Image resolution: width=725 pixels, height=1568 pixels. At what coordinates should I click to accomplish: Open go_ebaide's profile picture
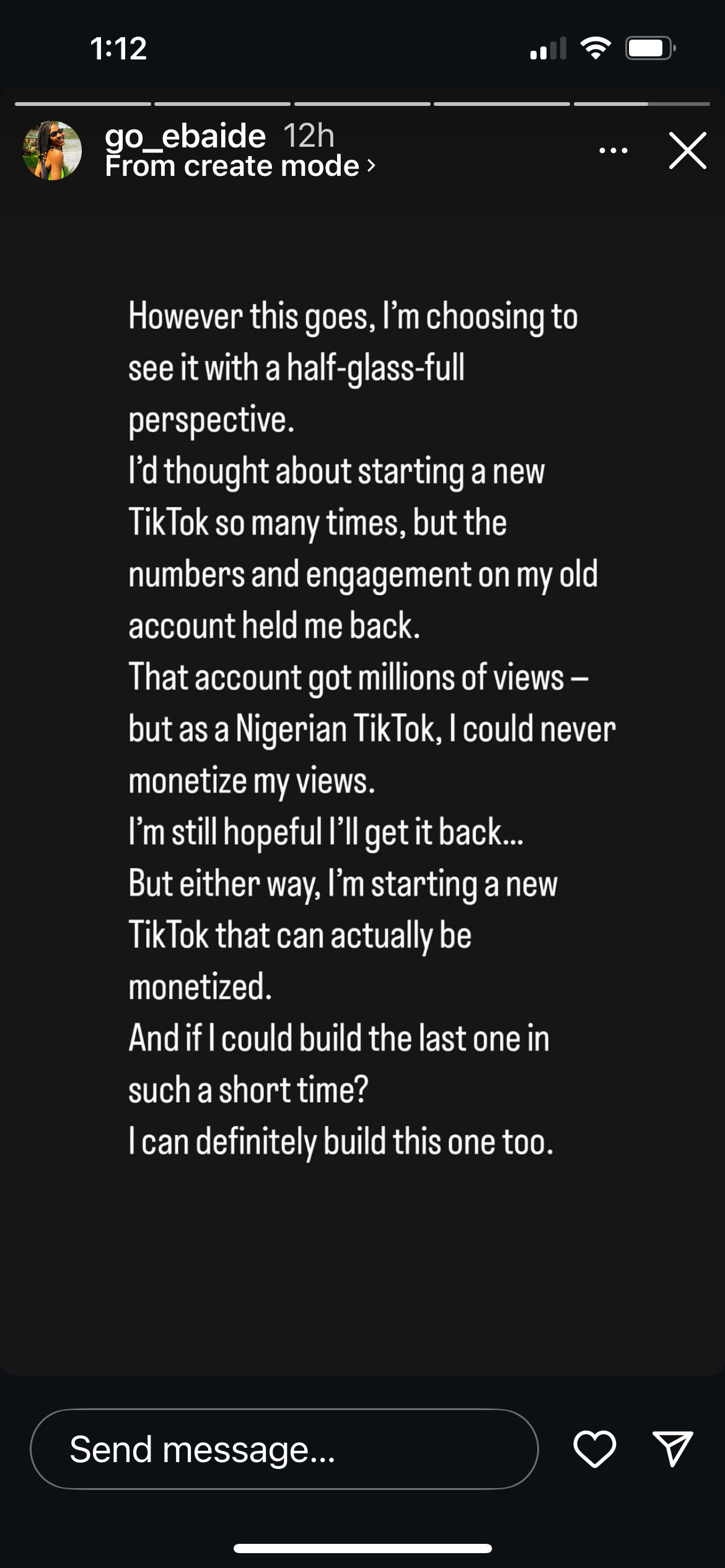pyautogui.click(x=52, y=150)
